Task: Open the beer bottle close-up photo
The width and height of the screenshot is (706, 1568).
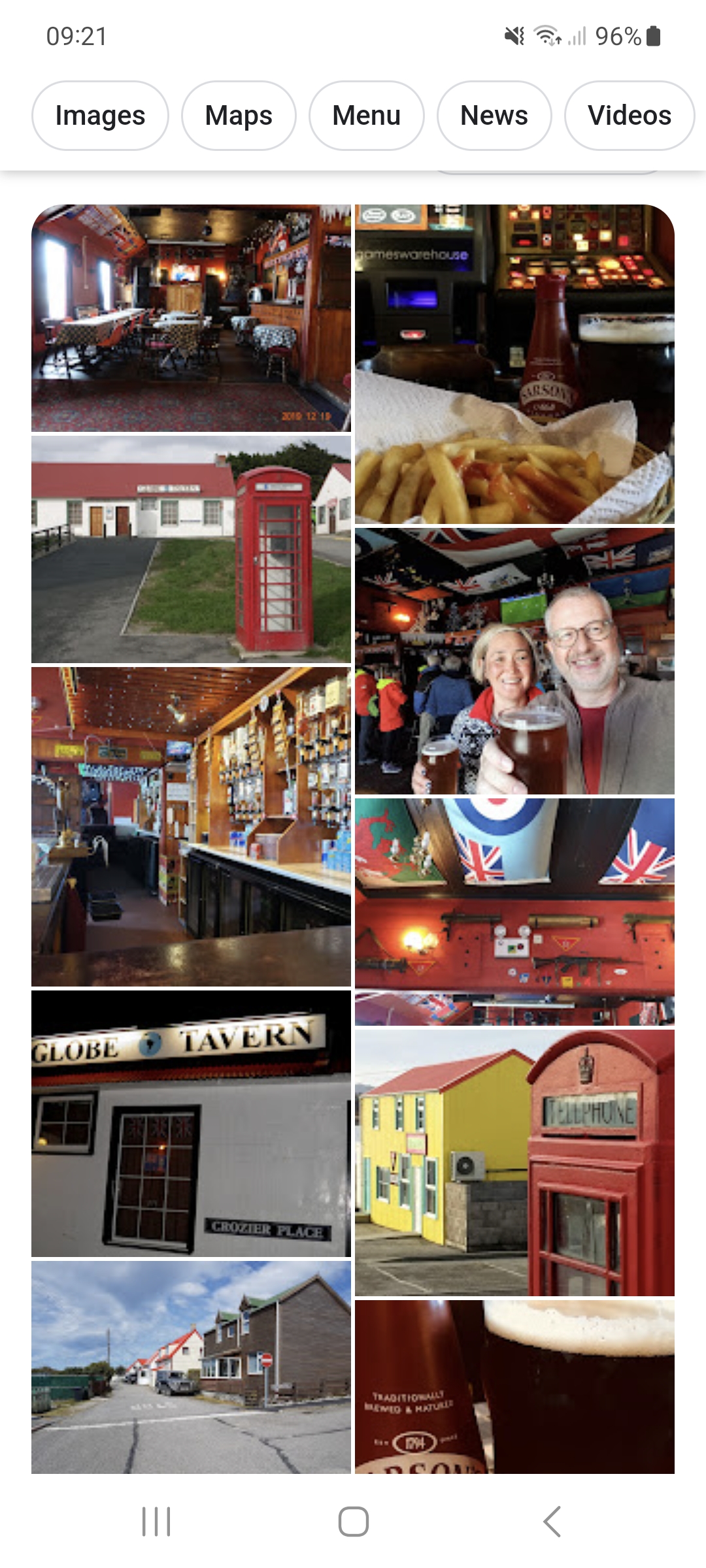Action: tap(514, 1386)
